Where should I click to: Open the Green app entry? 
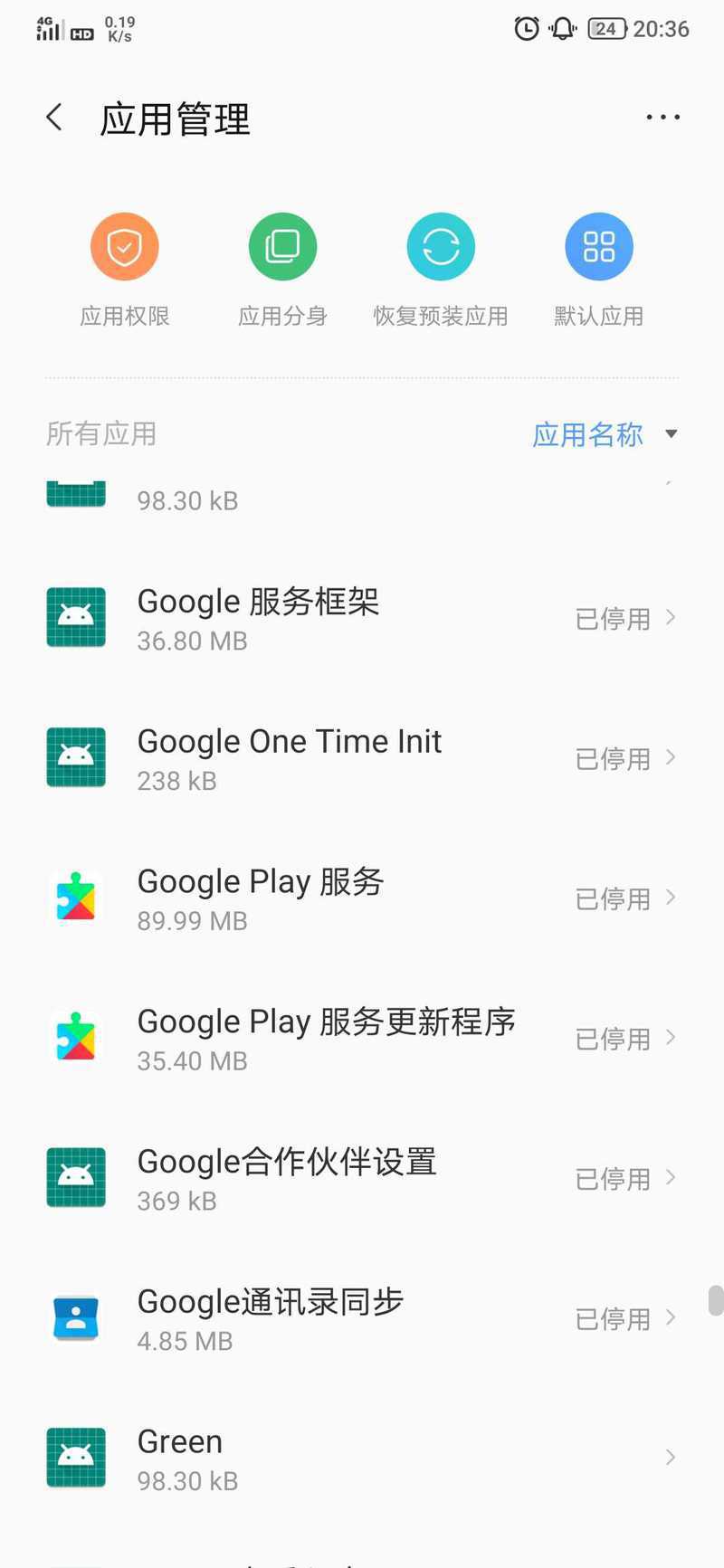[362, 1459]
